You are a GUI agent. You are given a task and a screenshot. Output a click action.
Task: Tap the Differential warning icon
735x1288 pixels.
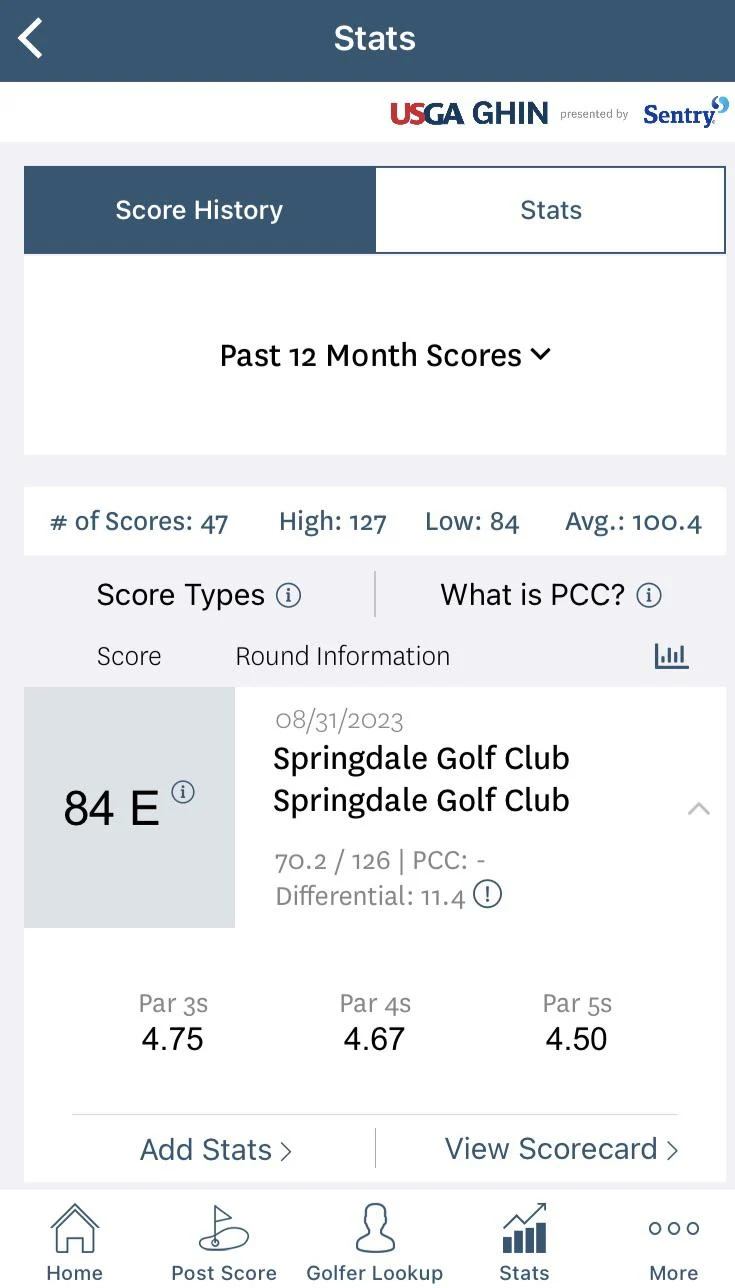tap(487, 895)
